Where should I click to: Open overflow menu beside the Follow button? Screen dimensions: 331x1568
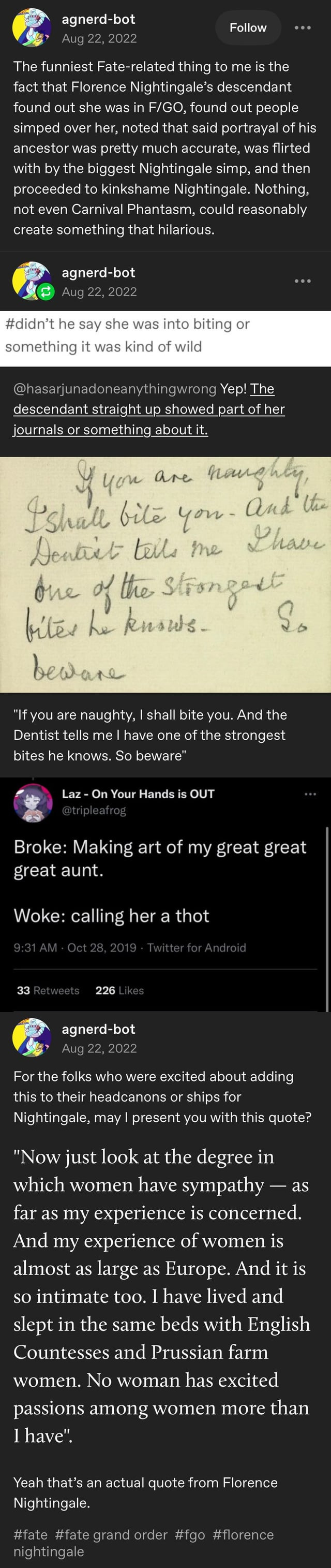coord(303,27)
